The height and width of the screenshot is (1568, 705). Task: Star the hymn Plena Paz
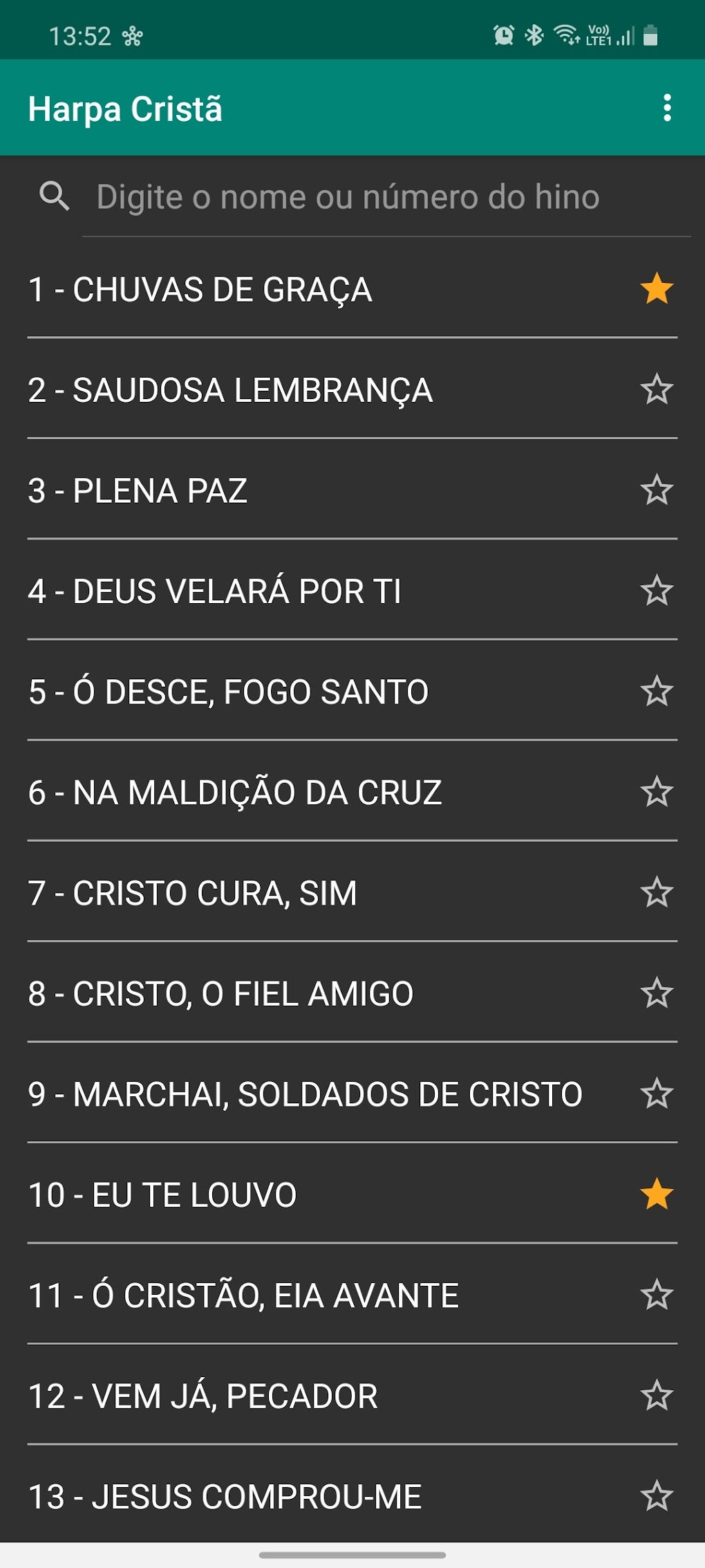pos(657,490)
